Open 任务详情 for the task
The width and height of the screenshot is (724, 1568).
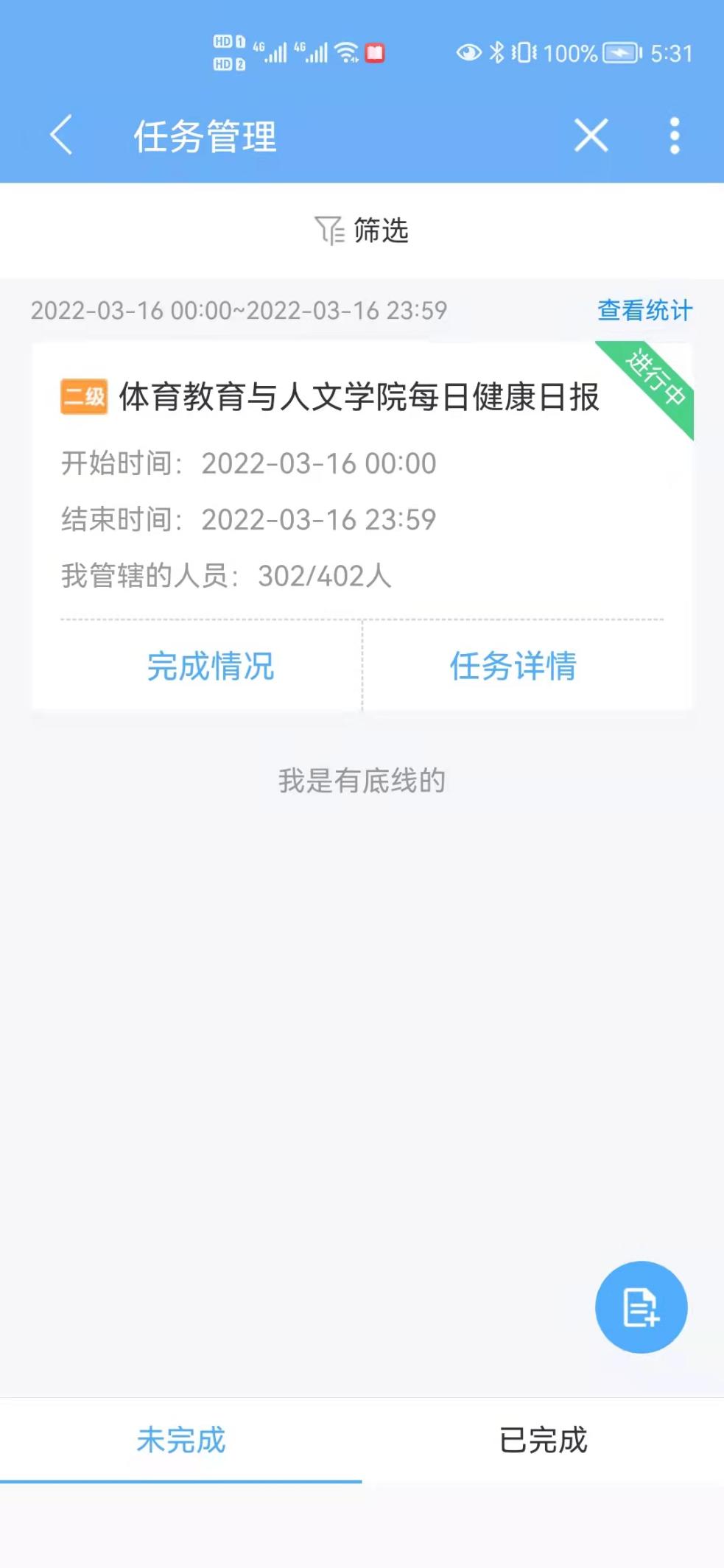click(513, 666)
